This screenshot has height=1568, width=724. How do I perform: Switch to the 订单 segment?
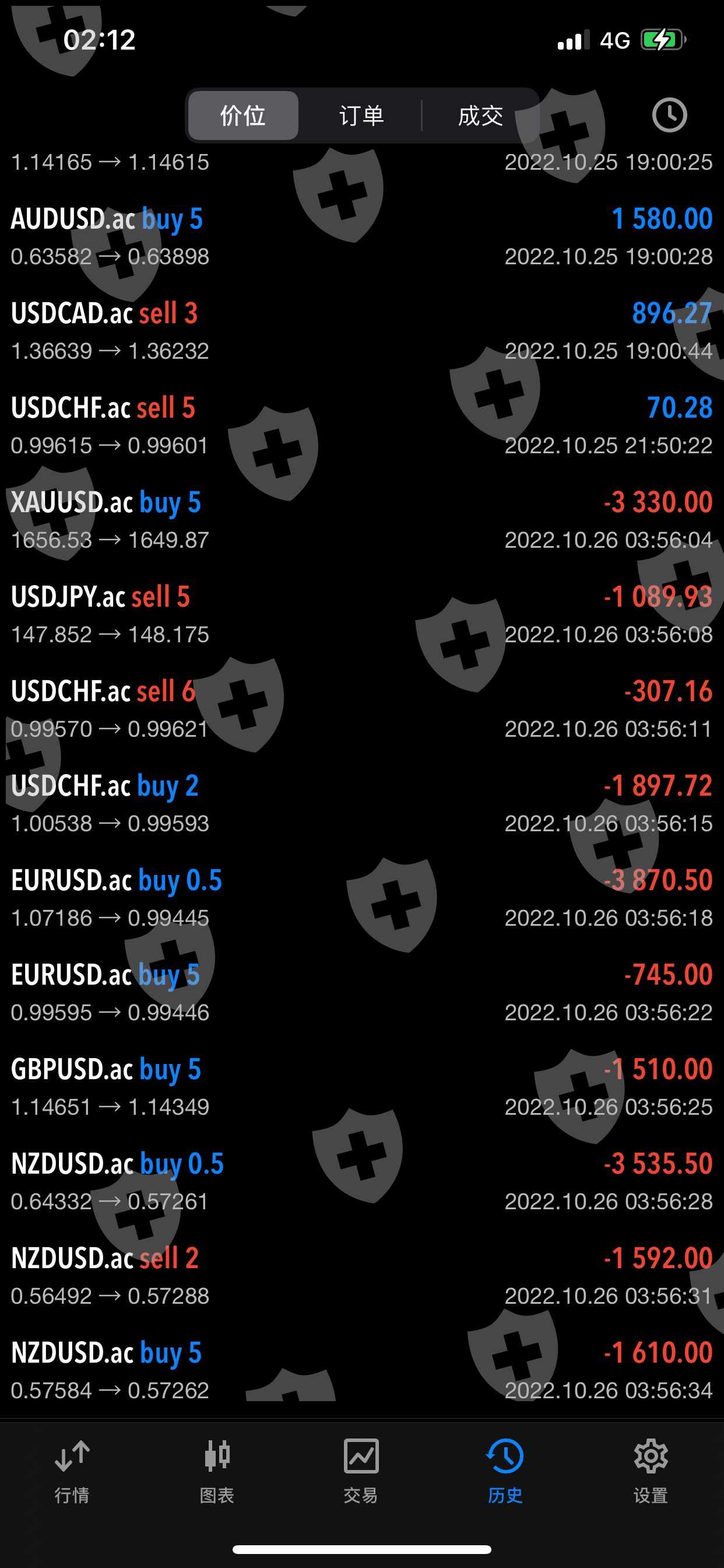pyautogui.click(x=361, y=116)
